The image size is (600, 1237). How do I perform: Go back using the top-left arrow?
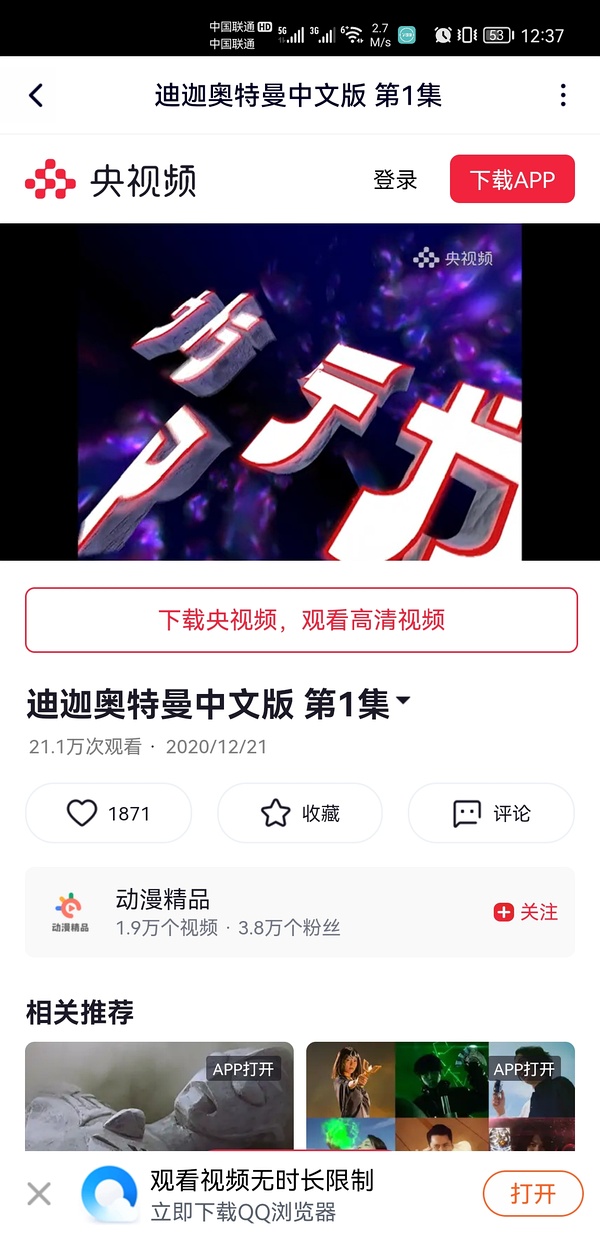[x=36, y=95]
